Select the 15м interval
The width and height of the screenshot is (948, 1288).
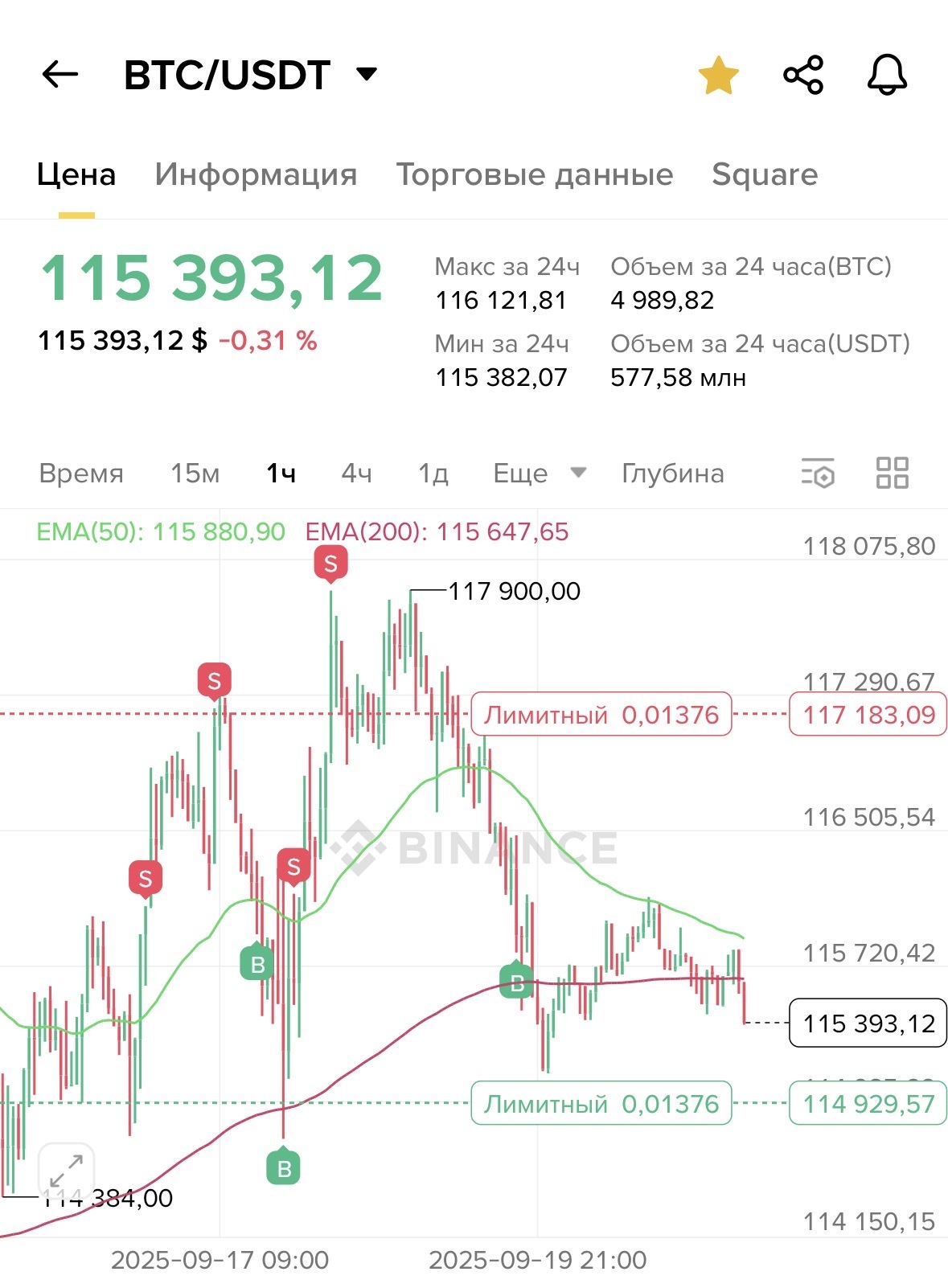pos(195,474)
